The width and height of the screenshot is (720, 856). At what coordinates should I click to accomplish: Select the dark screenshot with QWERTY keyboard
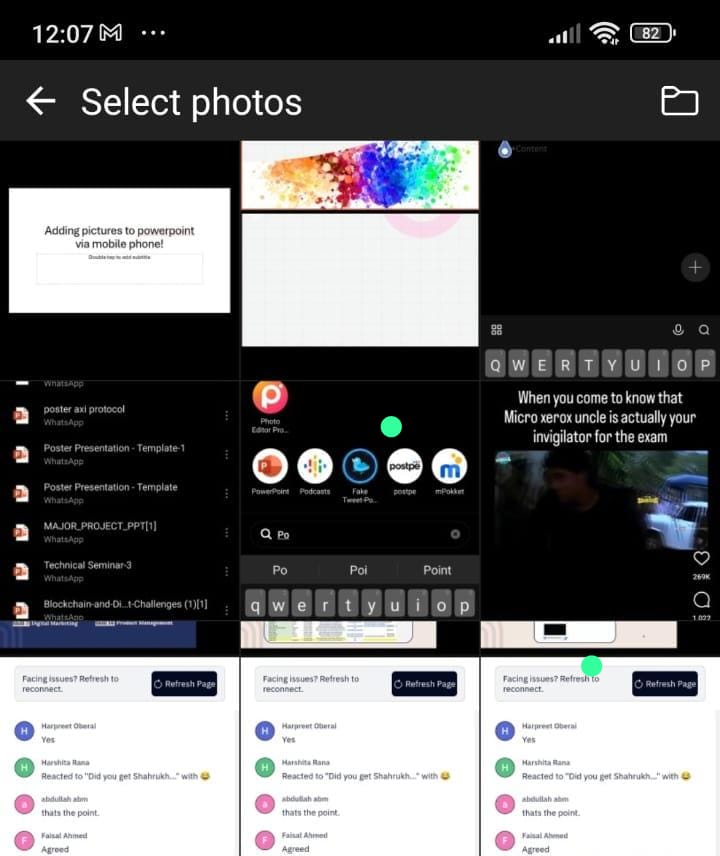599,260
